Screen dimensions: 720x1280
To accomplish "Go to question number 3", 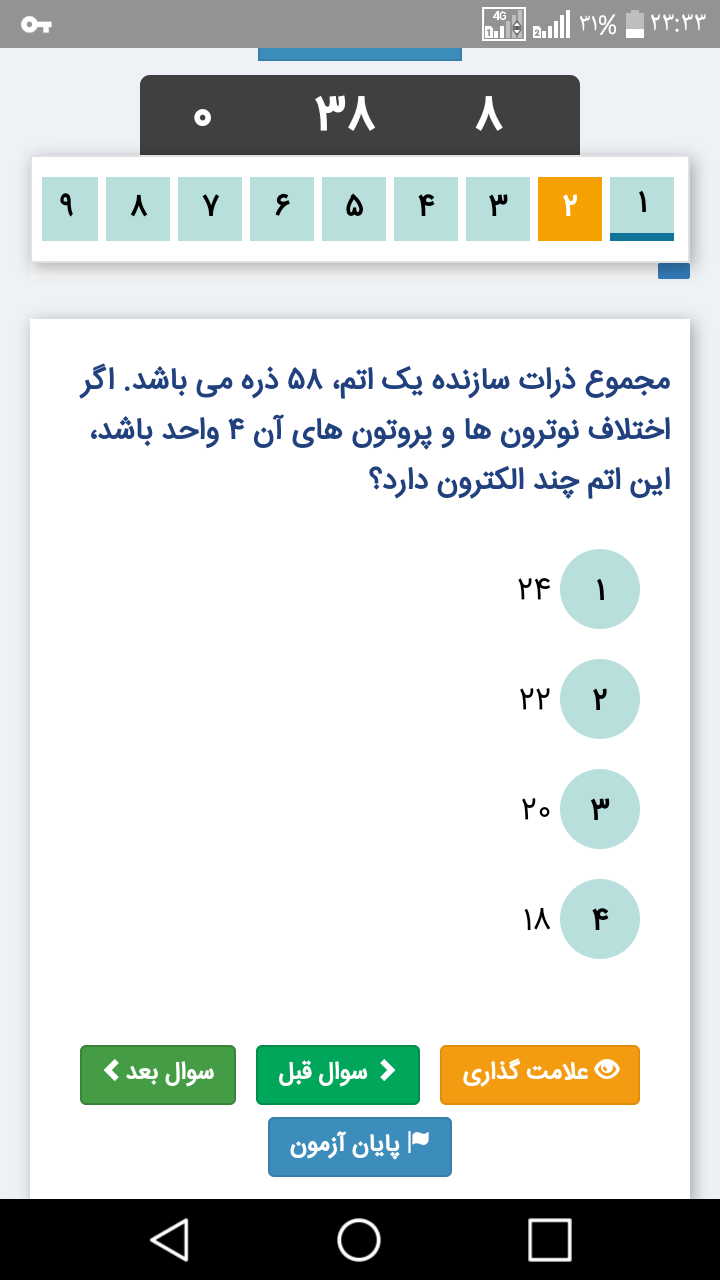I will (498, 209).
